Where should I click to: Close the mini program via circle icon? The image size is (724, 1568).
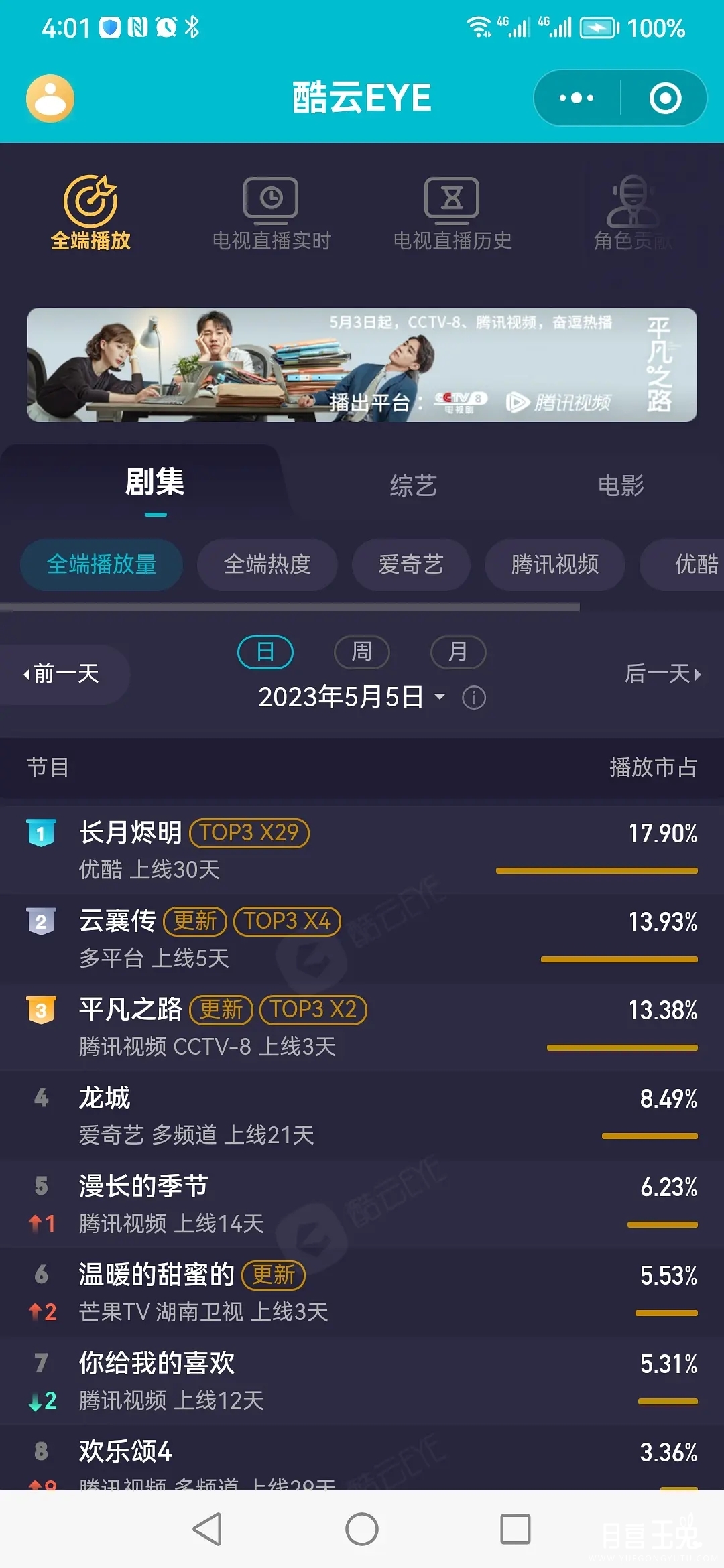(665, 99)
